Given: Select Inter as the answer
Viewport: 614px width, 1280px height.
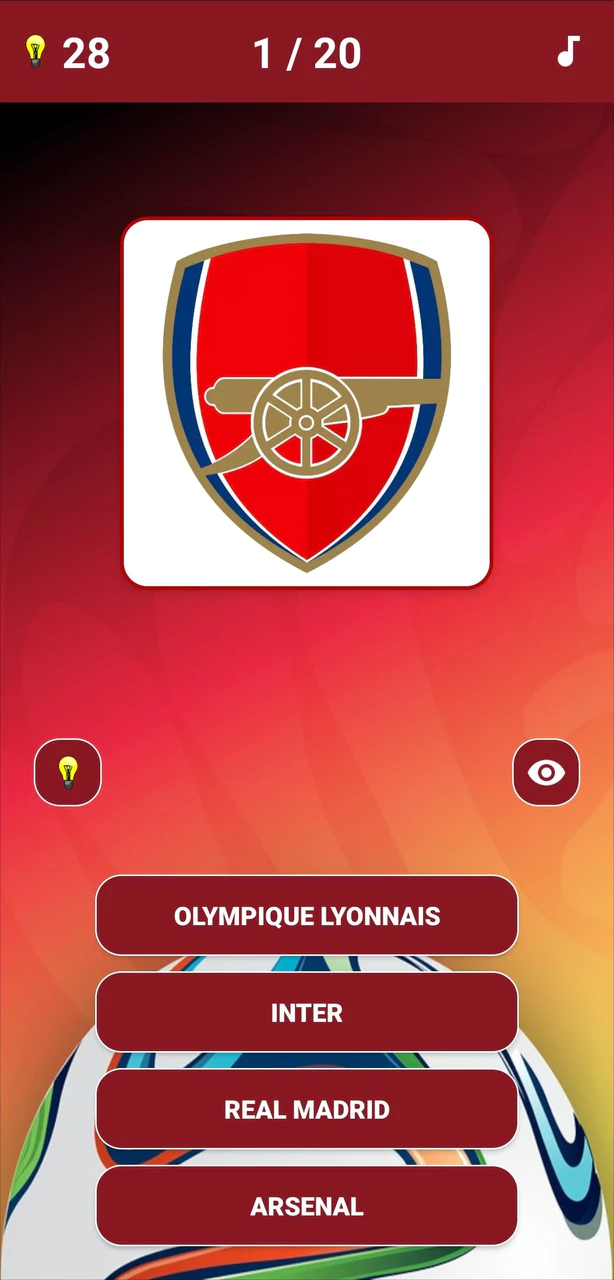Looking at the screenshot, I should click(x=307, y=1013).
